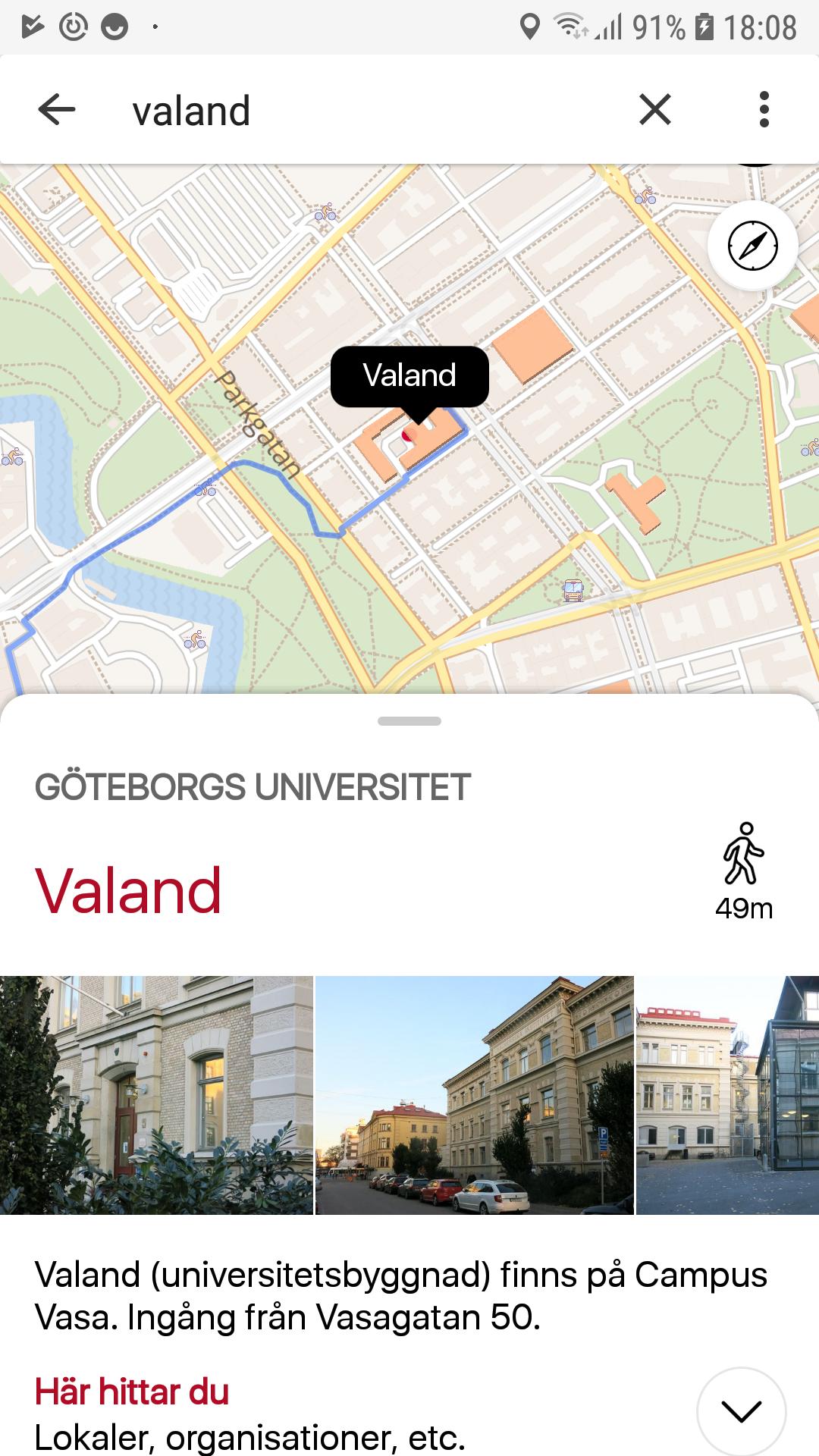Tap the Valand marker label on map
Screen dimensions: 819x1456
(409, 375)
